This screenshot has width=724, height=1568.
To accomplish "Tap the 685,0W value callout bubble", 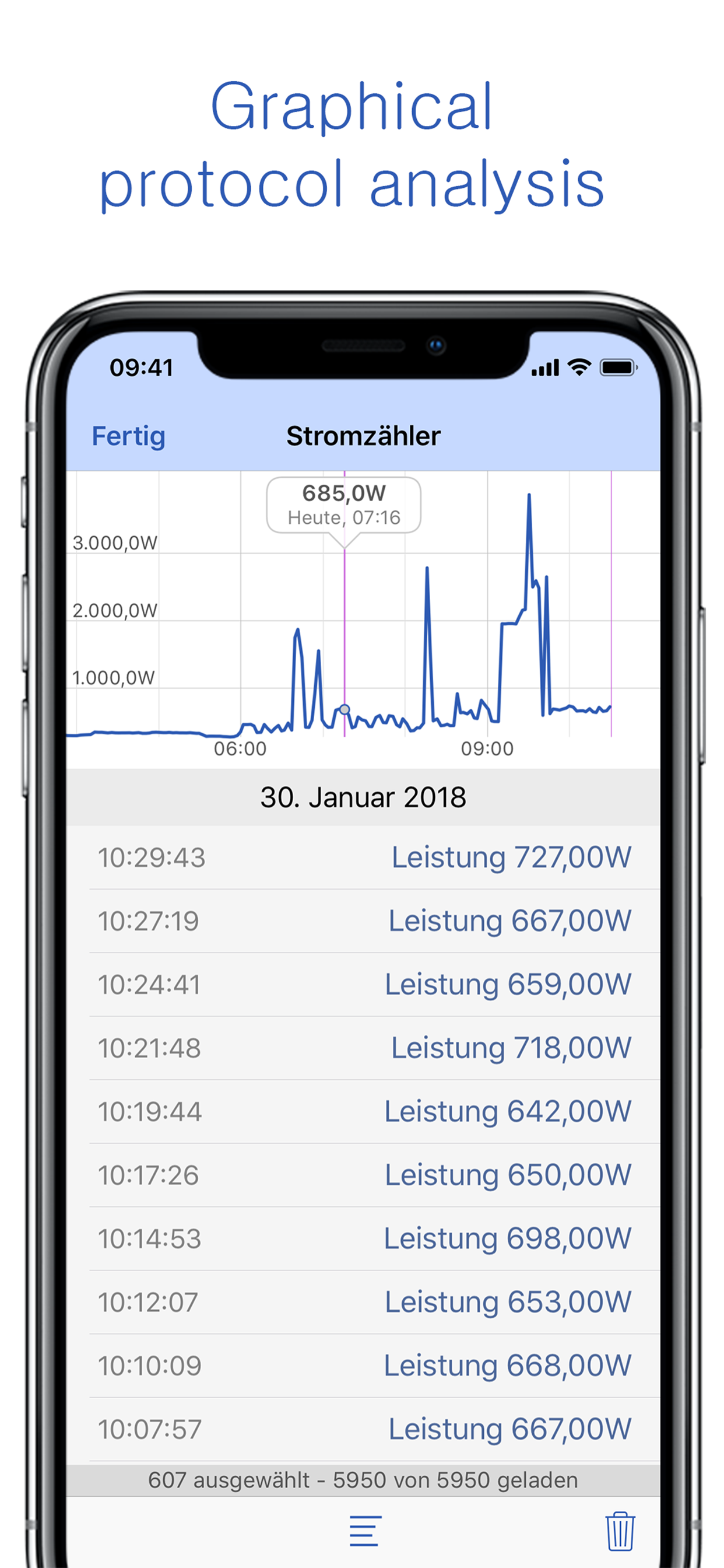I will click(x=345, y=503).
